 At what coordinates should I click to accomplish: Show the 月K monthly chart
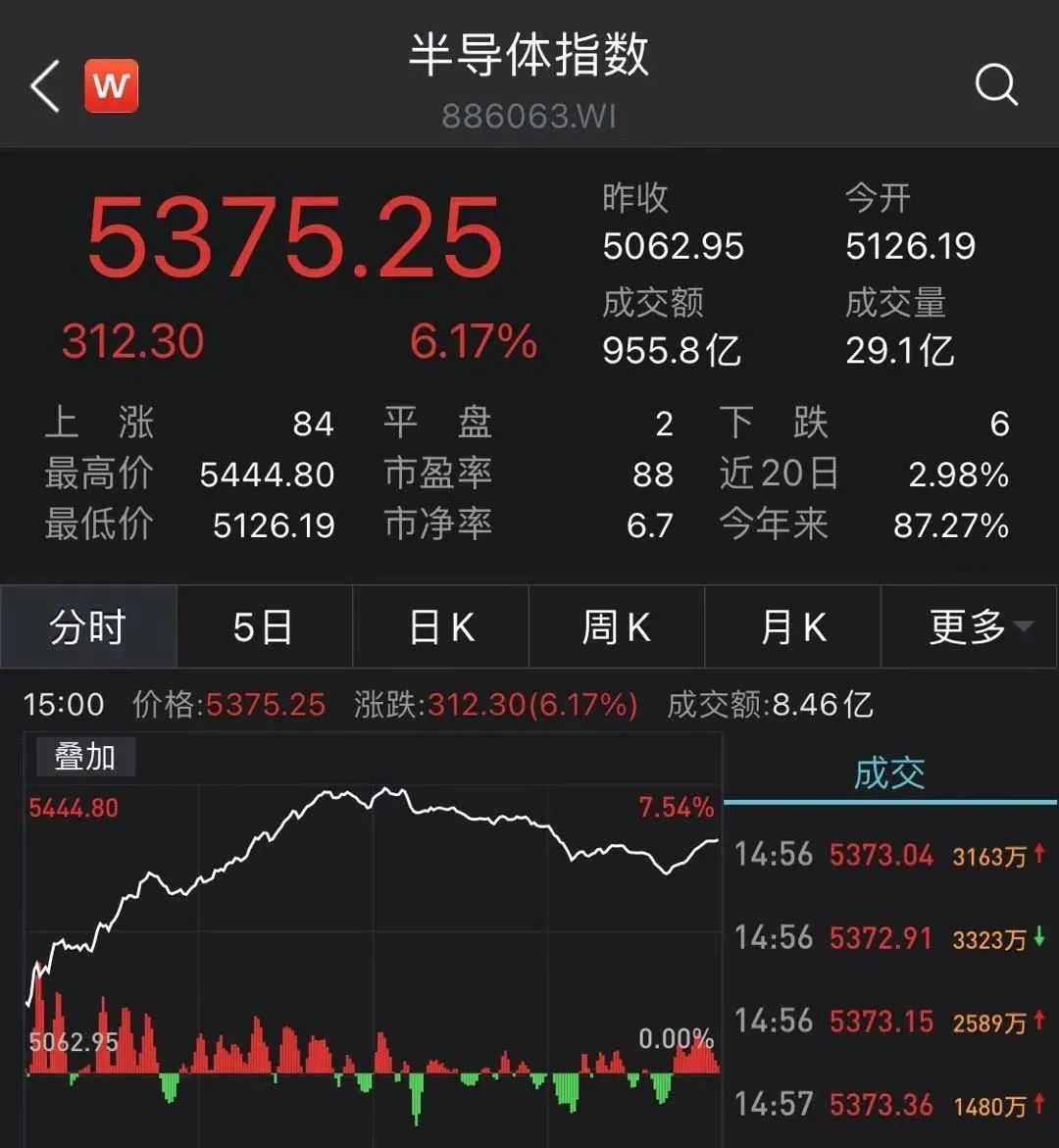[792, 627]
